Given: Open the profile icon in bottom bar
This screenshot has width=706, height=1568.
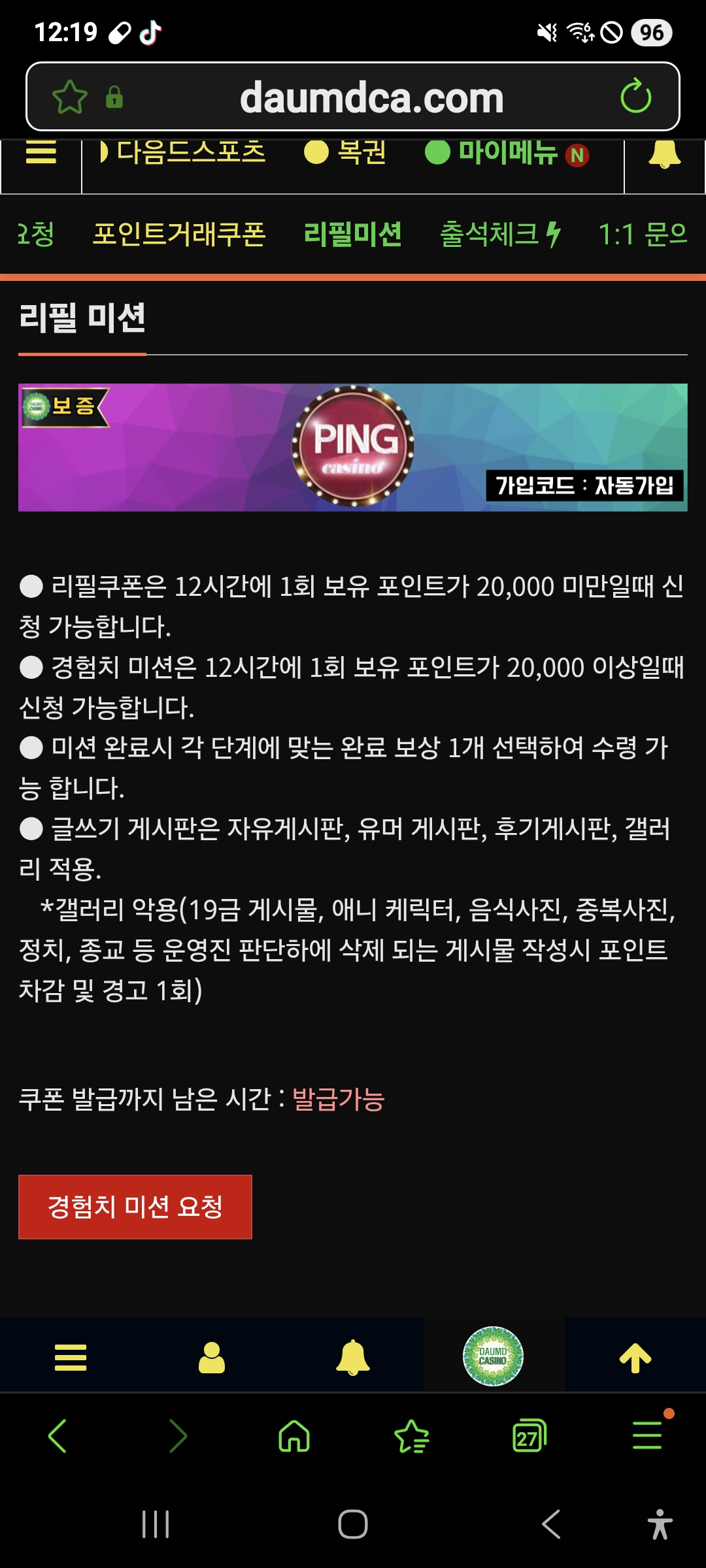Looking at the screenshot, I should [212, 1358].
